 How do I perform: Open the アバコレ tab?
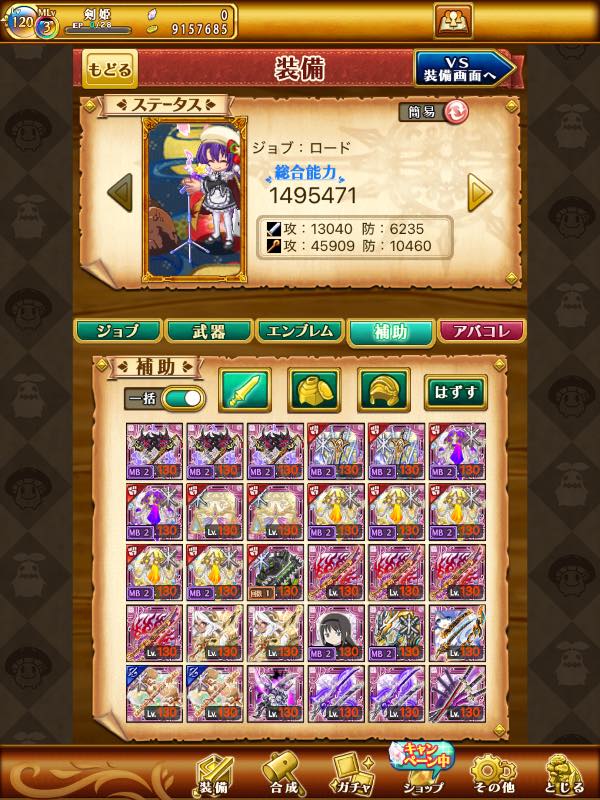click(482, 332)
